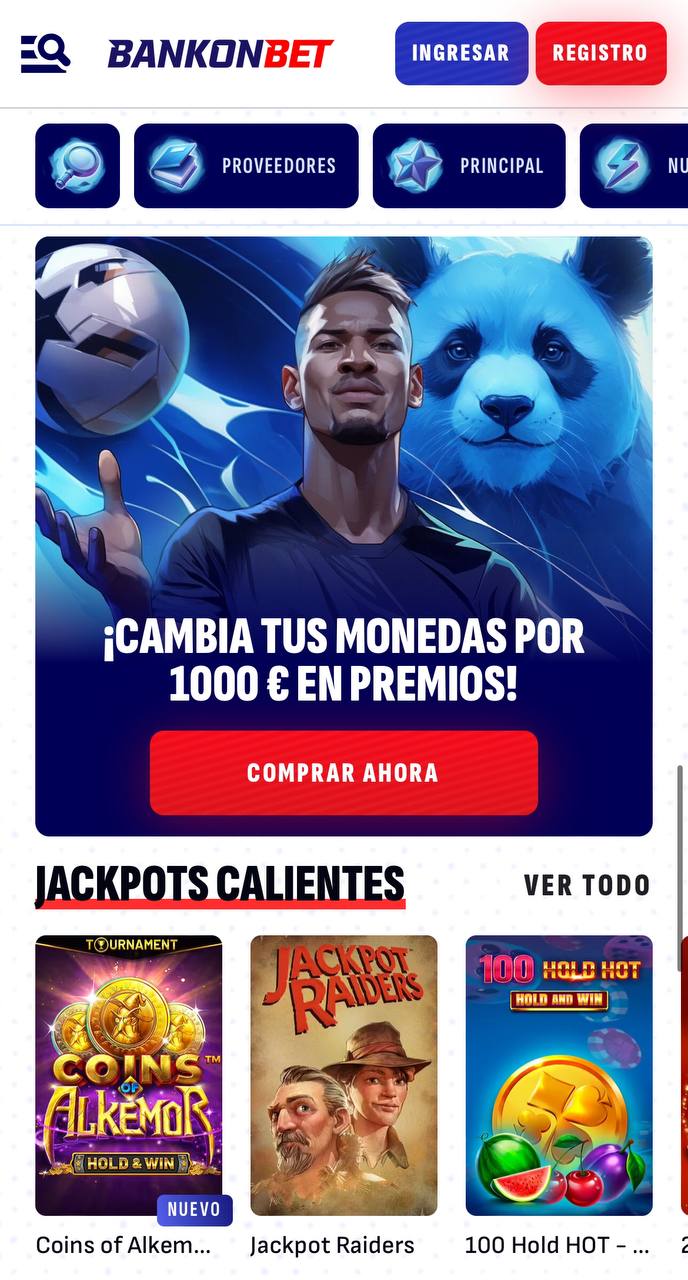
Task: Tap the INGRESAR login button
Action: (x=461, y=53)
